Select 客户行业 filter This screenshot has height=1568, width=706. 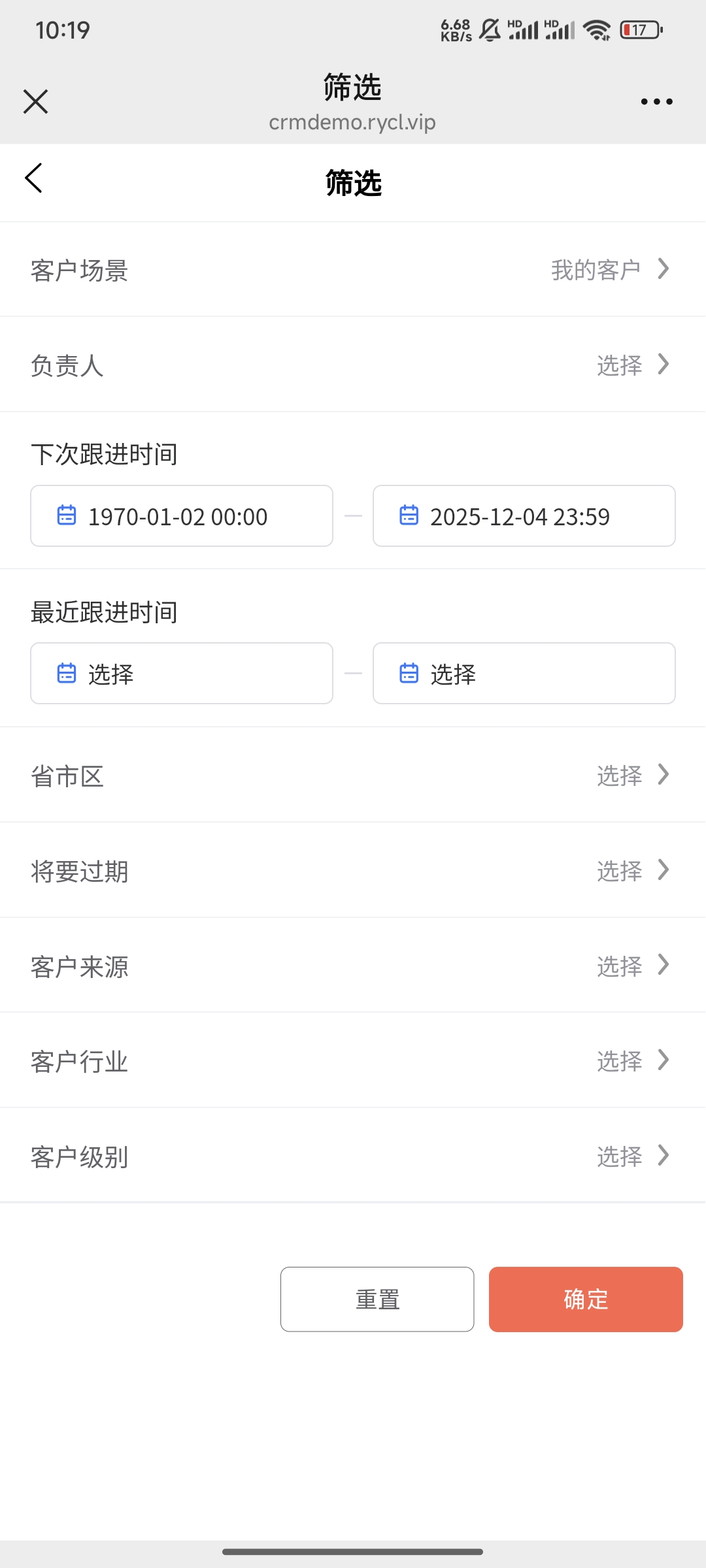coord(353,1060)
